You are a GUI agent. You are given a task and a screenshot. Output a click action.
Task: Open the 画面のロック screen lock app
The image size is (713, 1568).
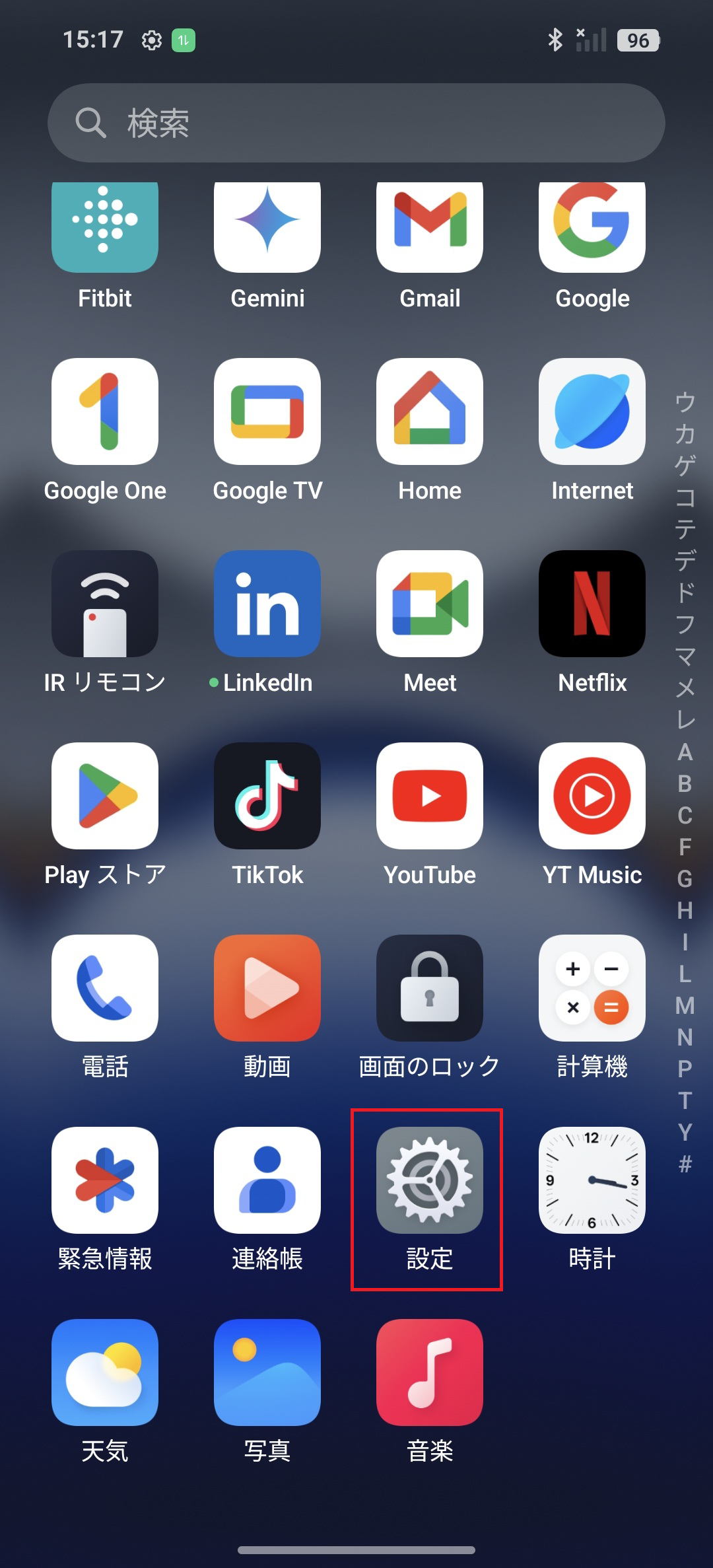tap(429, 987)
